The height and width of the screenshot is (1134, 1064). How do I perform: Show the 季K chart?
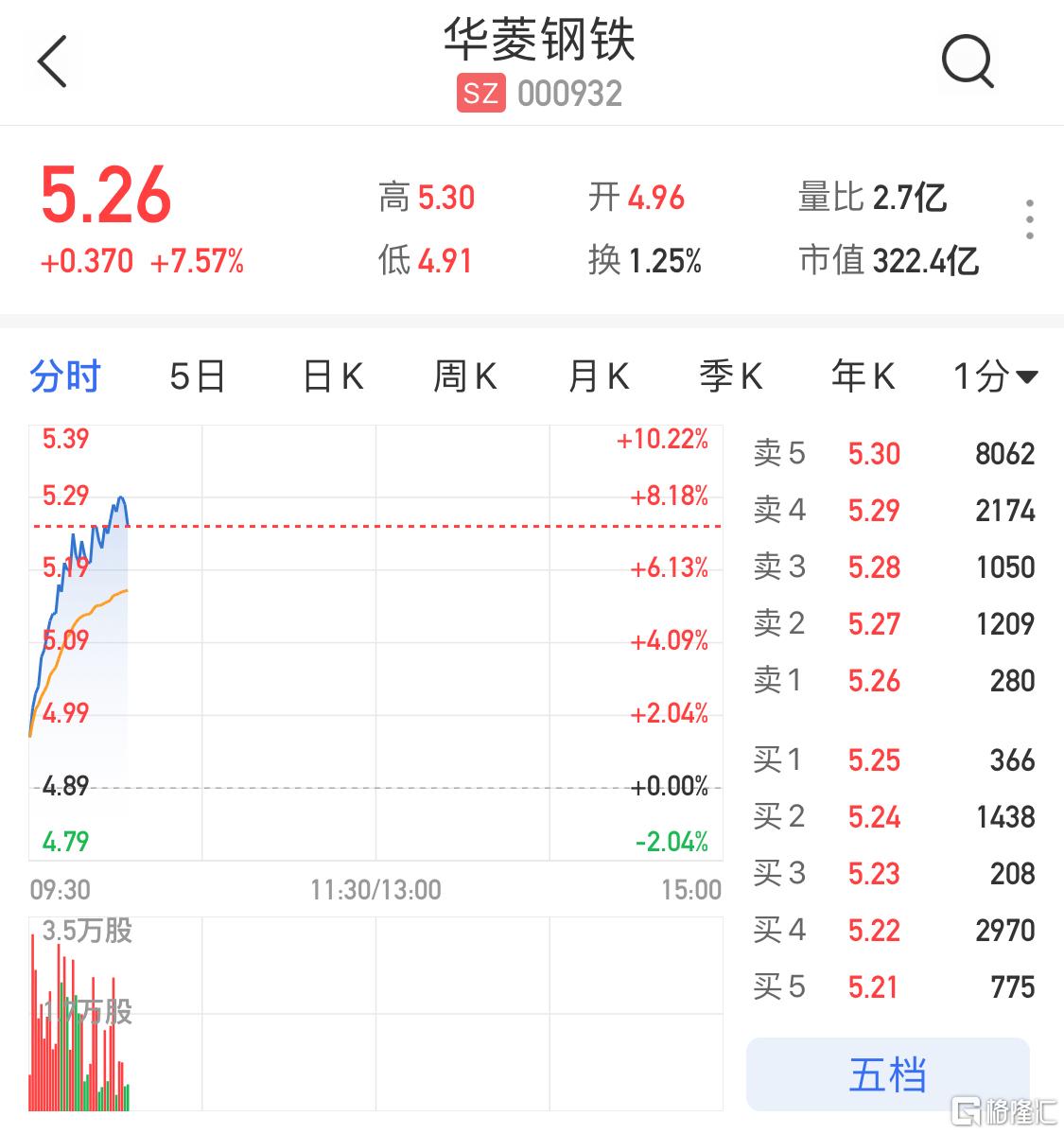click(x=730, y=376)
